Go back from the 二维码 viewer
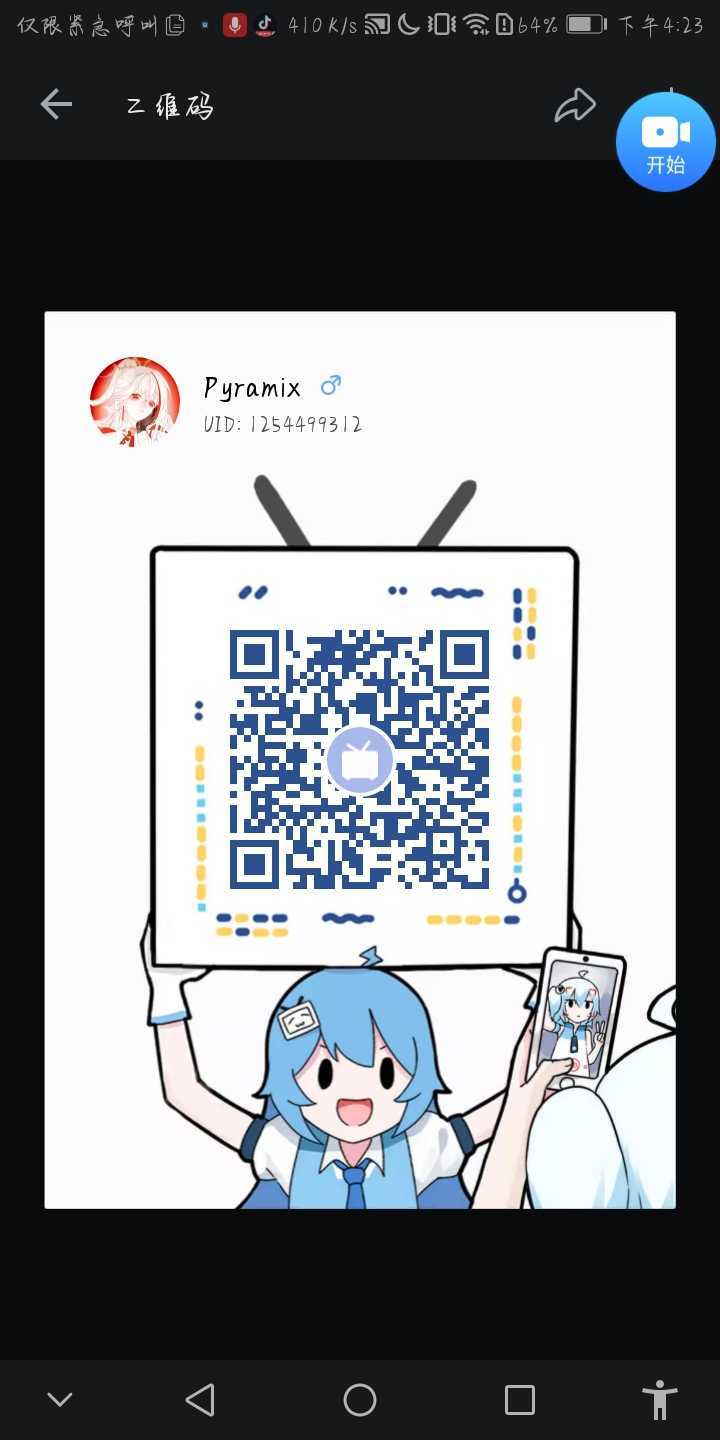 (x=56, y=104)
